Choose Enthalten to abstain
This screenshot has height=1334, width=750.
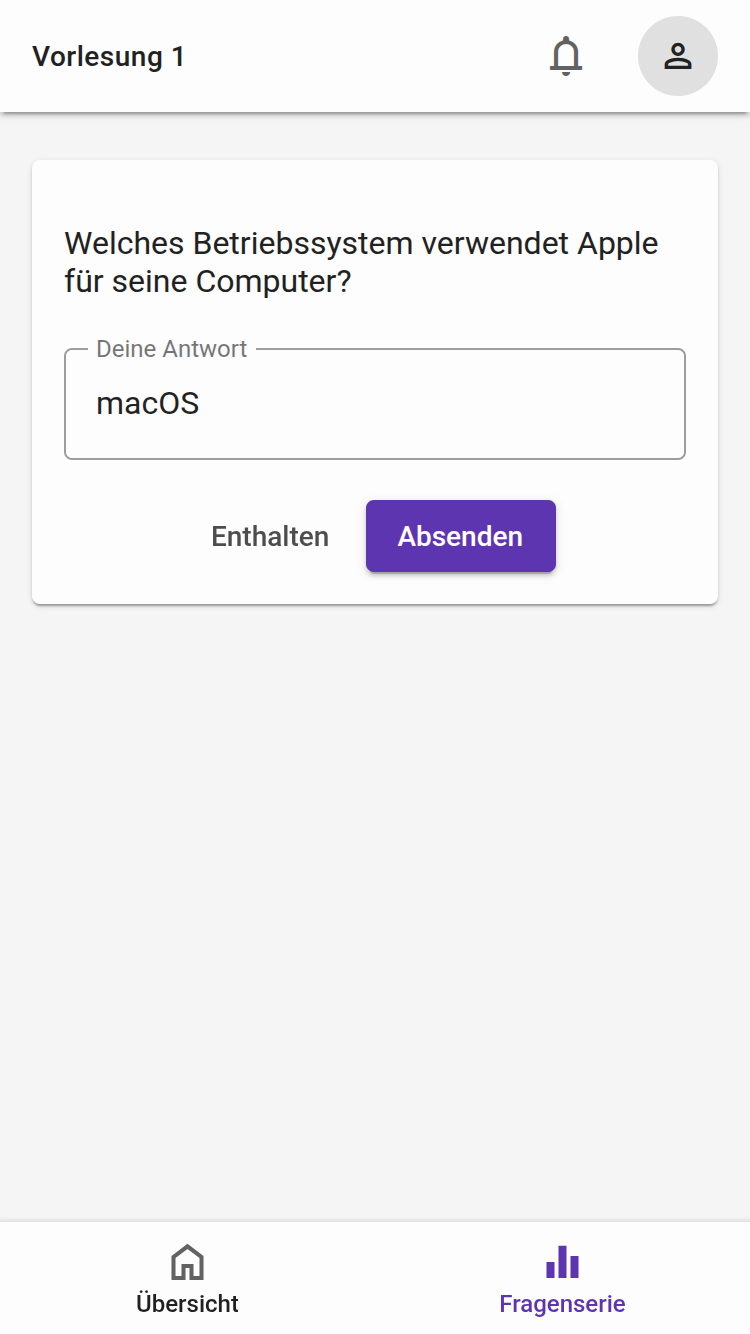pyautogui.click(x=270, y=537)
